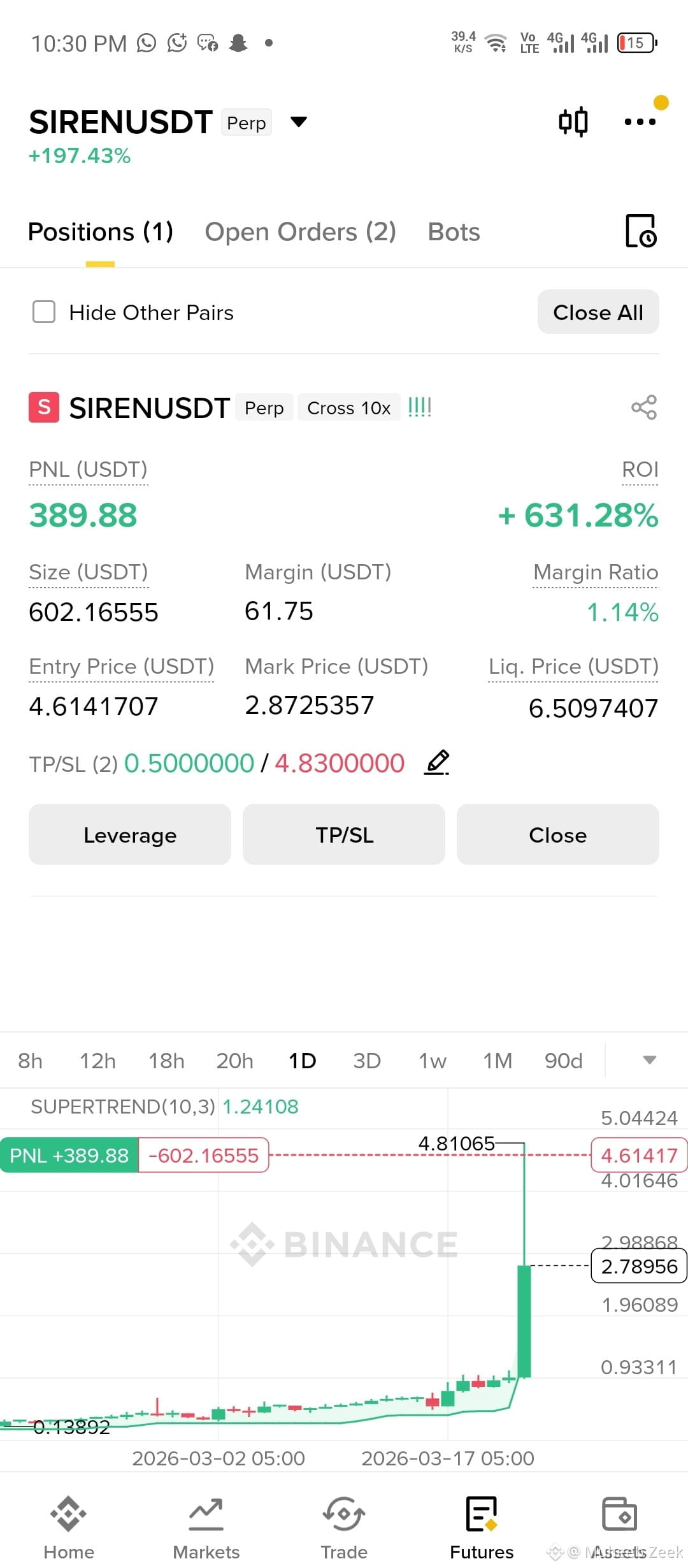Open the candlestick chart icon
This screenshot has height=1568, width=688.
pos(573,122)
